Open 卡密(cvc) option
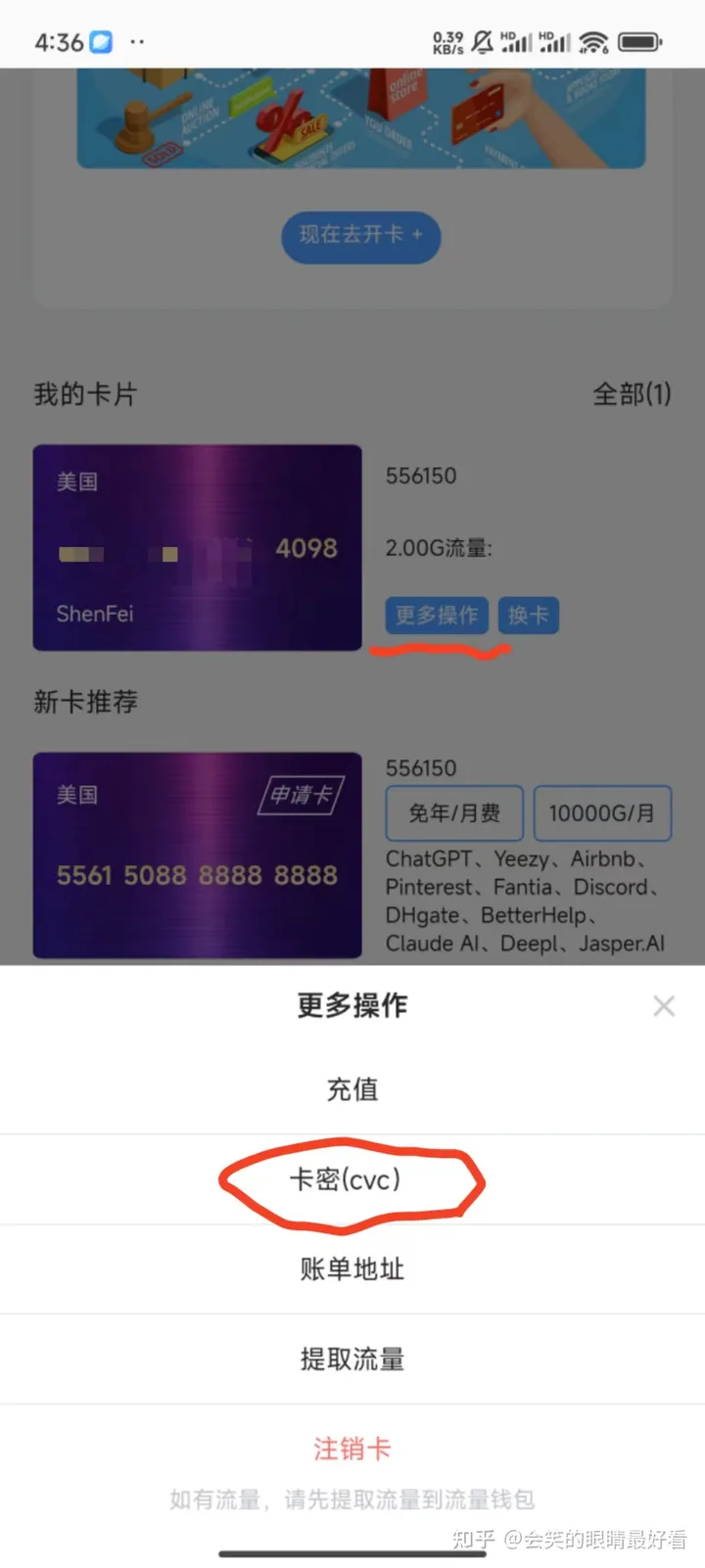Image resolution: width=705 pixels, height=1568 pixels. (x=347, y=1179)
